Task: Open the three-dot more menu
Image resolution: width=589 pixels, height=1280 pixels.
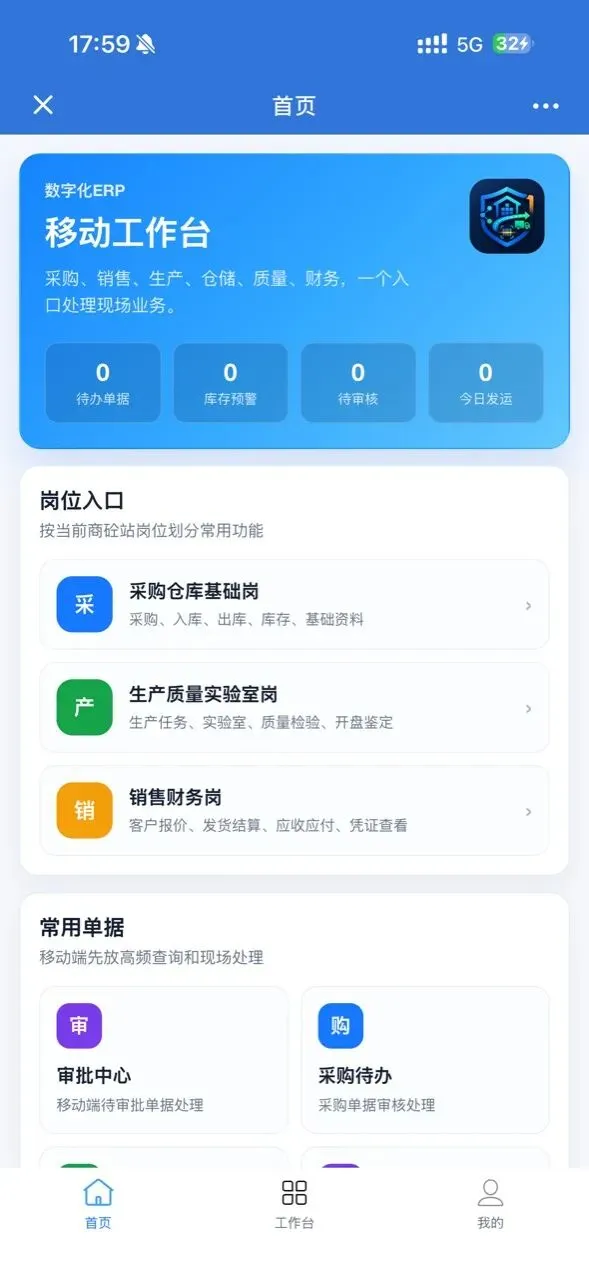Action: point(546,106)
